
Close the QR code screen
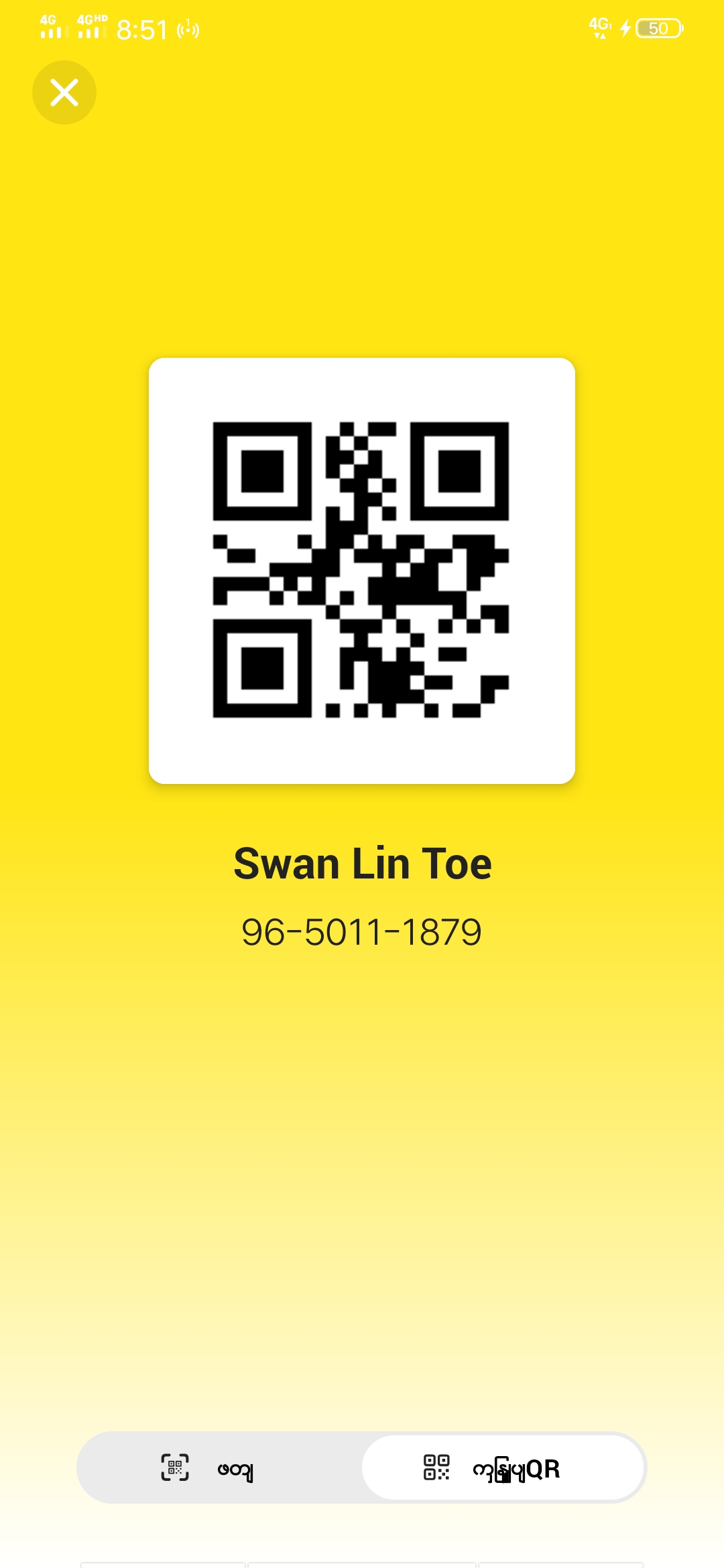pyautogui.click(x=64, y=92)
